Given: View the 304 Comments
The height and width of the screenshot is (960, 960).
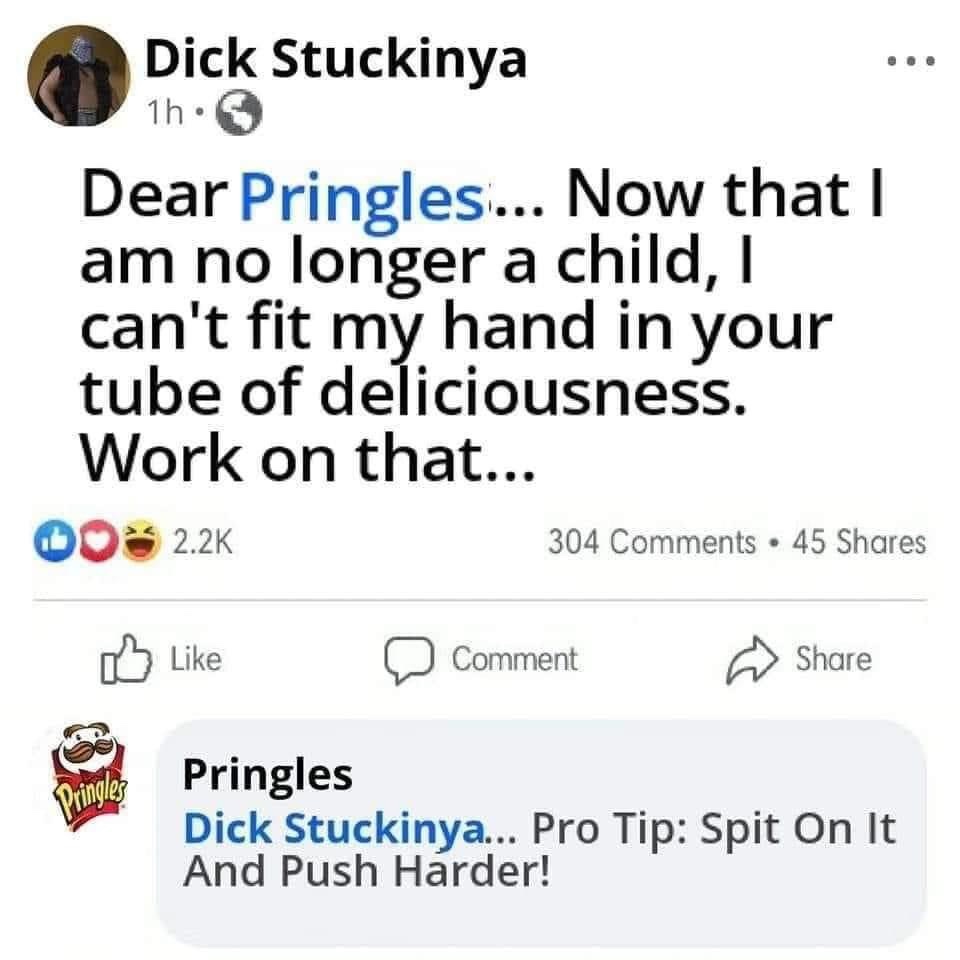Looking at the screenshot, I should click(x=652, y=542).
